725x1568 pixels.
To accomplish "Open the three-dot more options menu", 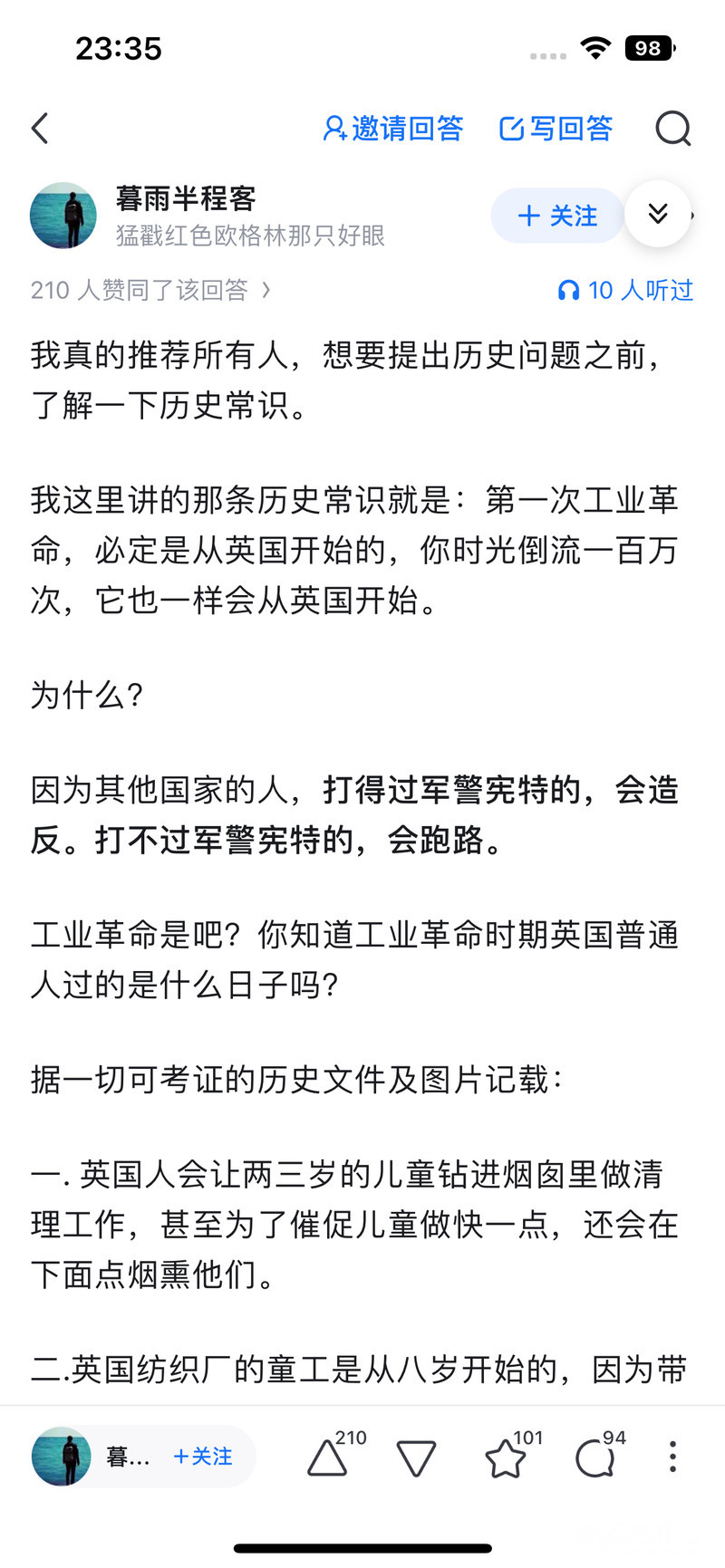I will point(672,1457).
